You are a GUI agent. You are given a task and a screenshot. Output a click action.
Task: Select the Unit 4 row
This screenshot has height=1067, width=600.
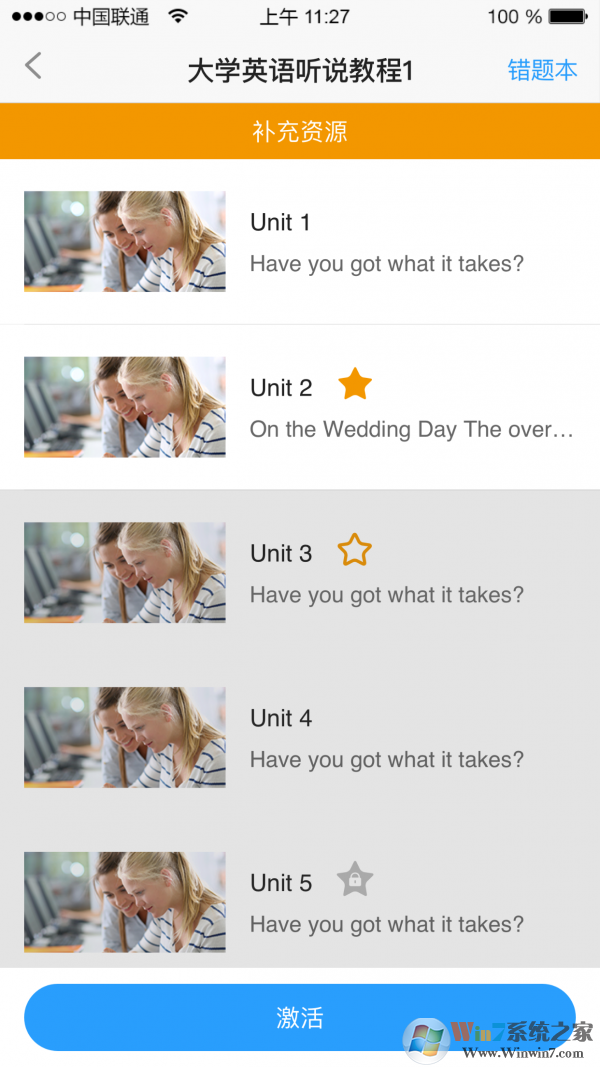(x=300, y=738)
